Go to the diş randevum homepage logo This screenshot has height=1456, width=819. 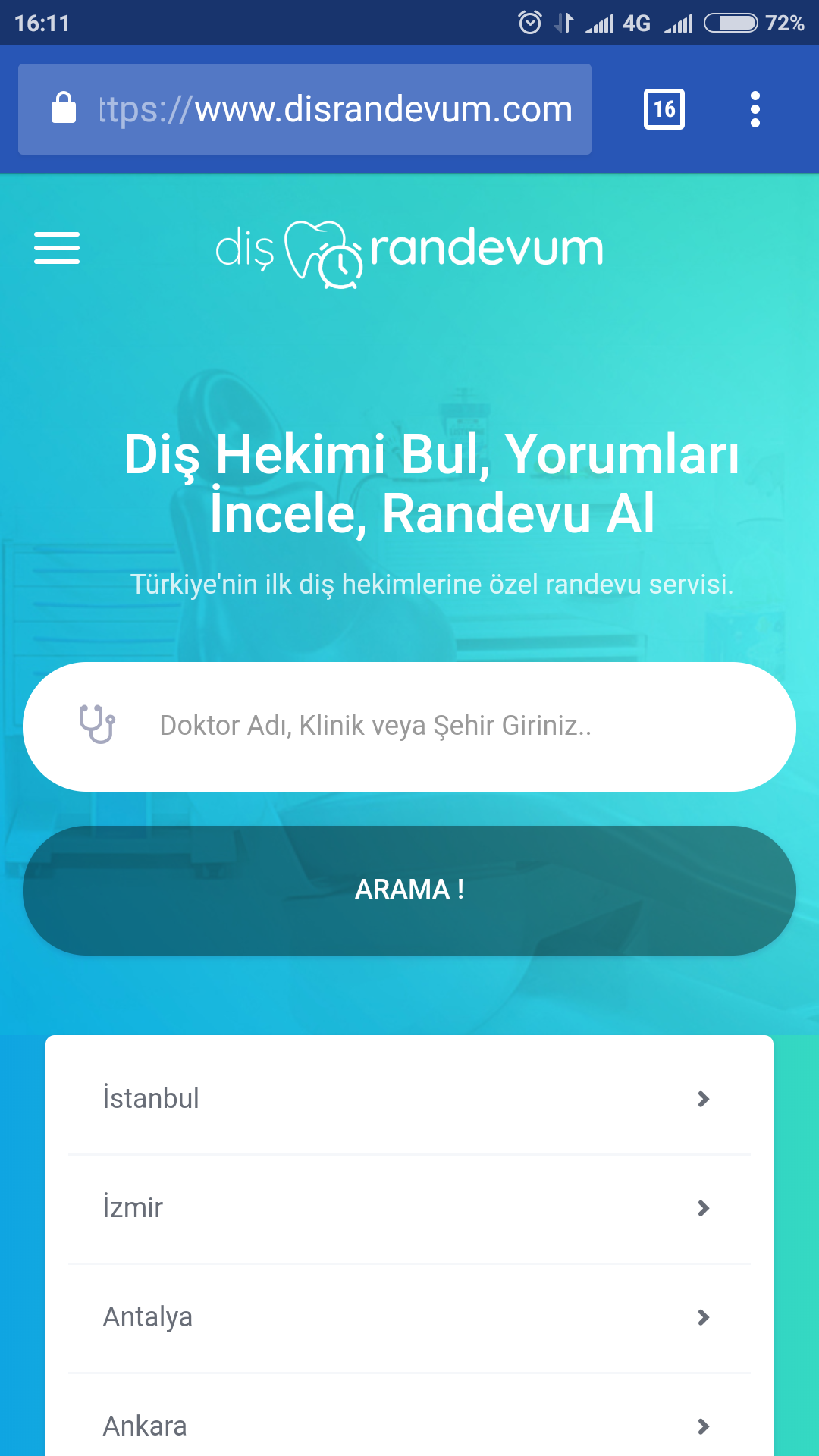coord(409,250)
